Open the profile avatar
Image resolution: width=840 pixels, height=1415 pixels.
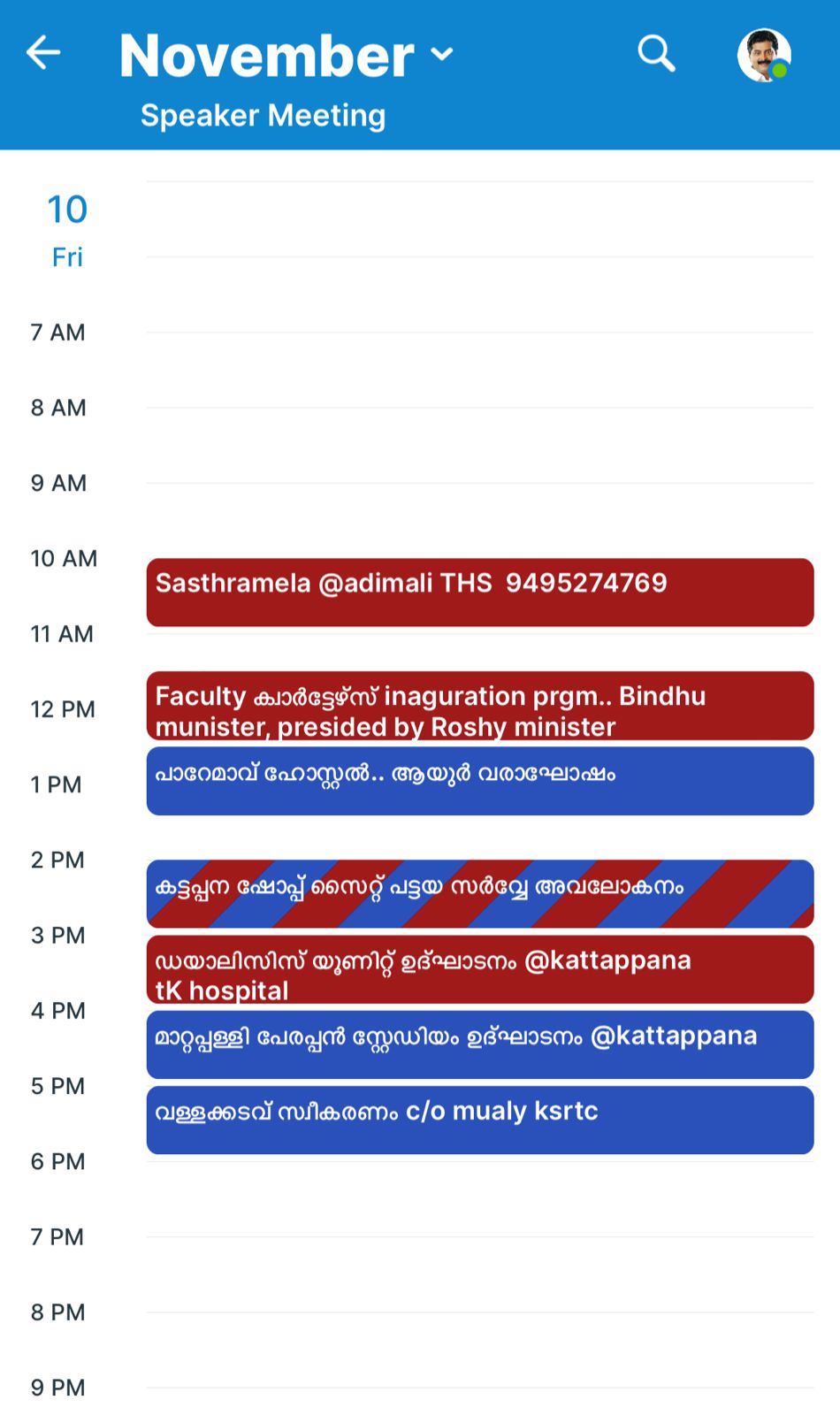pos(763,55)
